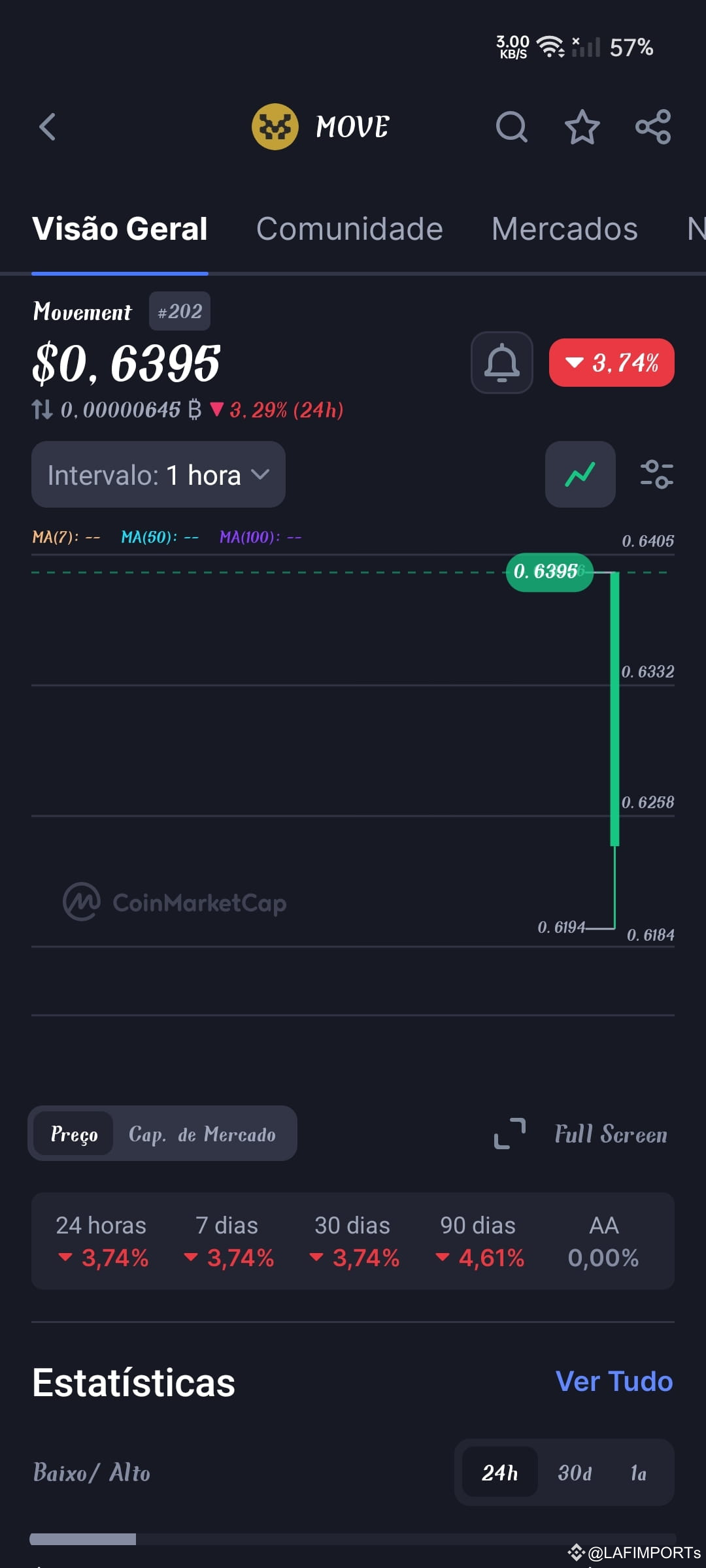Screen dimensions: 706x1568
Task: Set a price alert via the bell icon
Action: coord(501,363)
